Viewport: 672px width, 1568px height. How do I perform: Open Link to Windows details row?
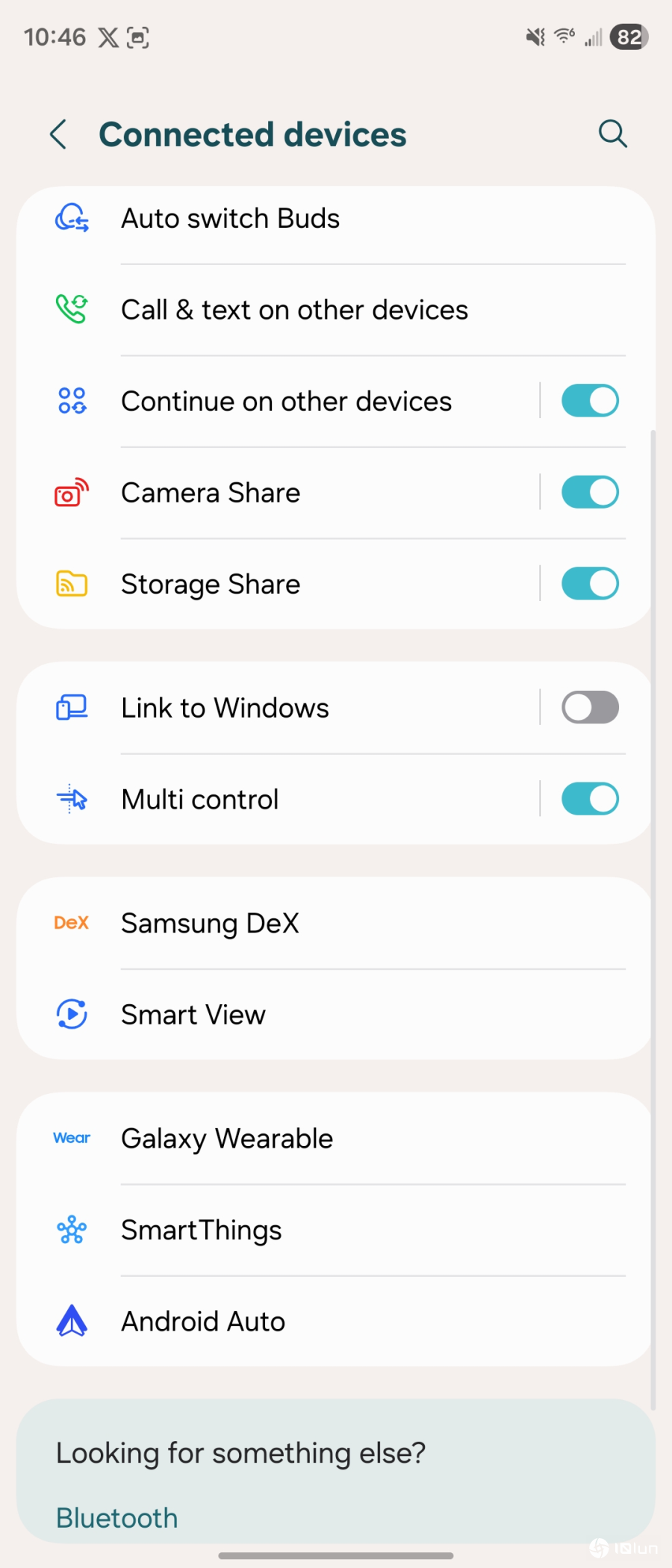pos(225,708)
